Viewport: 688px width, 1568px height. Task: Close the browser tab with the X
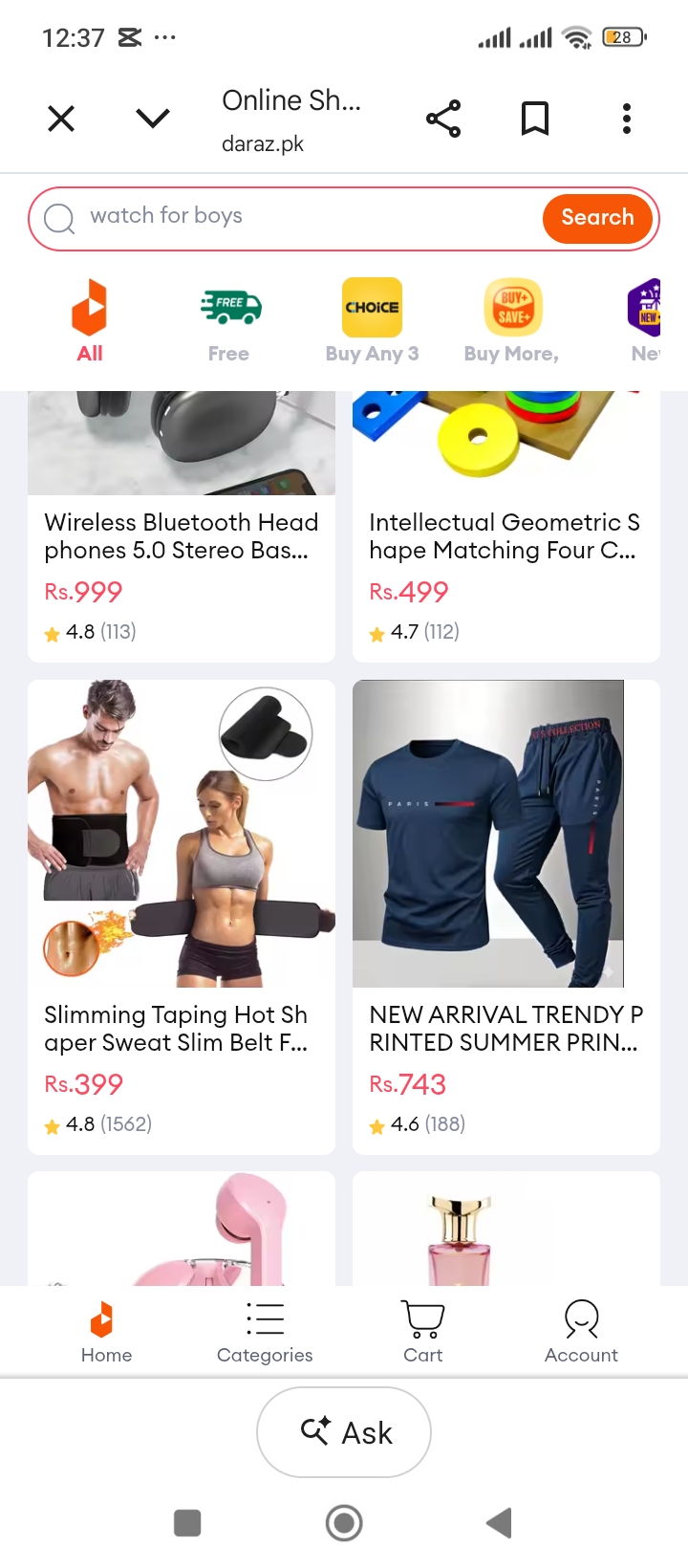[x=61, y=119]
